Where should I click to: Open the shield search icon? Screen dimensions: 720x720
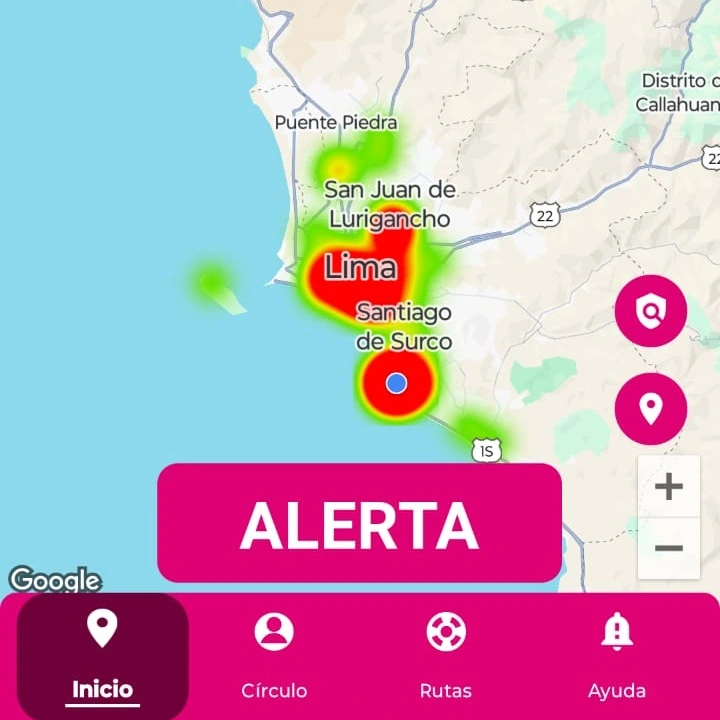click(x=651, y=311)
